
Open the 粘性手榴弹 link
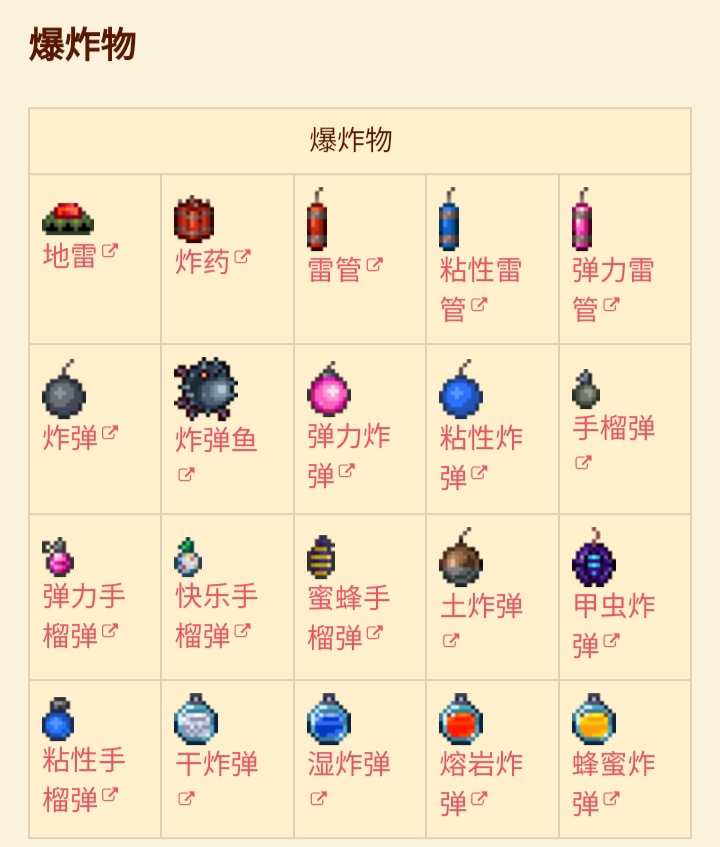click(x=84, y=760)
